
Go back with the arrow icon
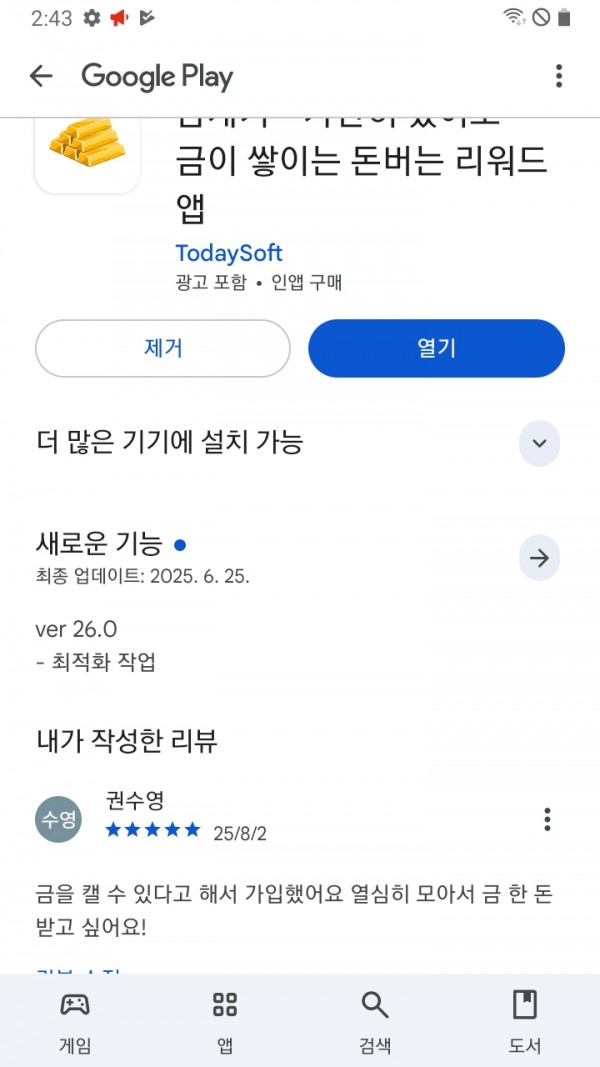click(41, 76)
